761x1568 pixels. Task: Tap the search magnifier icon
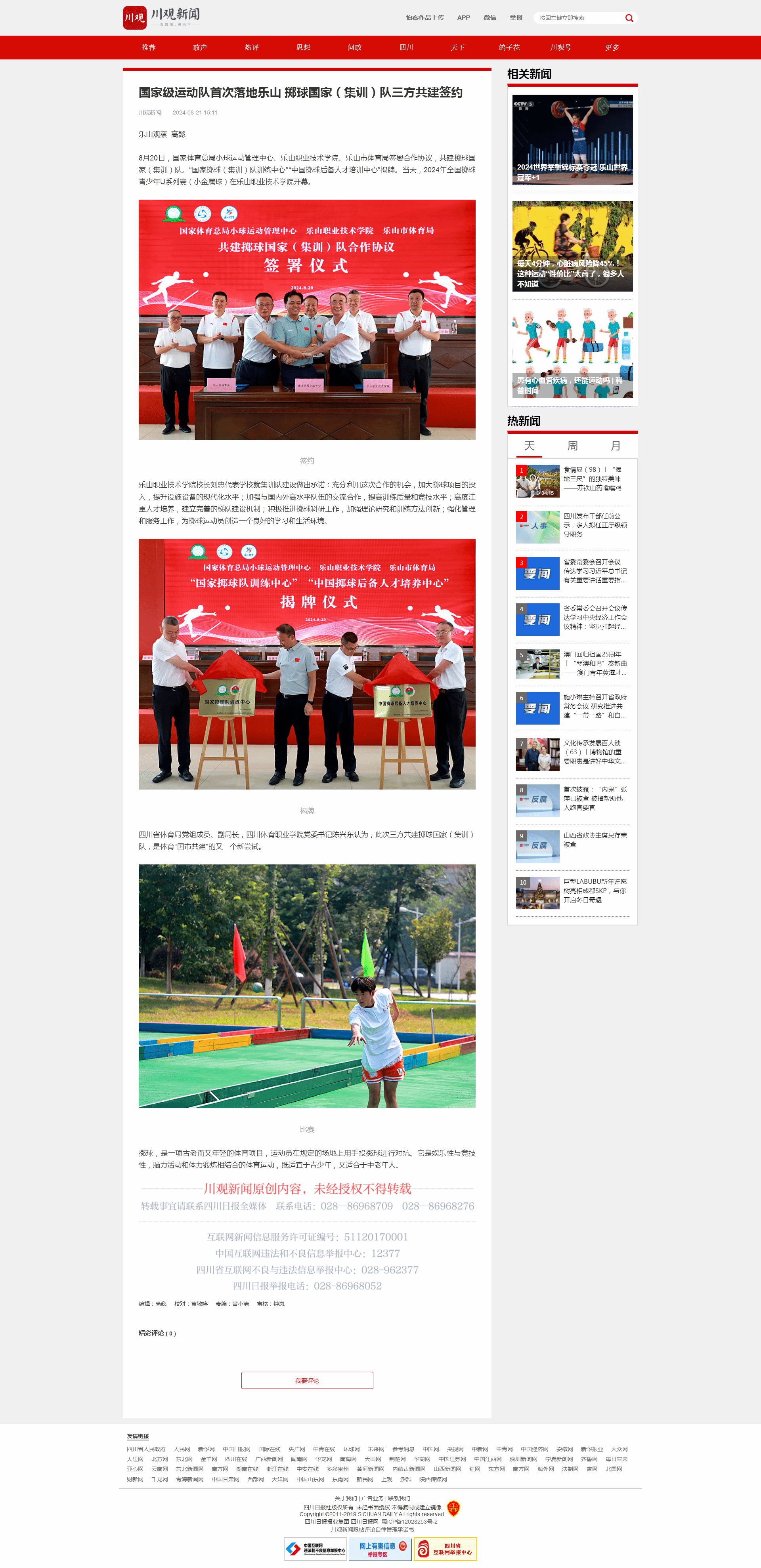[x=629, y=18]
